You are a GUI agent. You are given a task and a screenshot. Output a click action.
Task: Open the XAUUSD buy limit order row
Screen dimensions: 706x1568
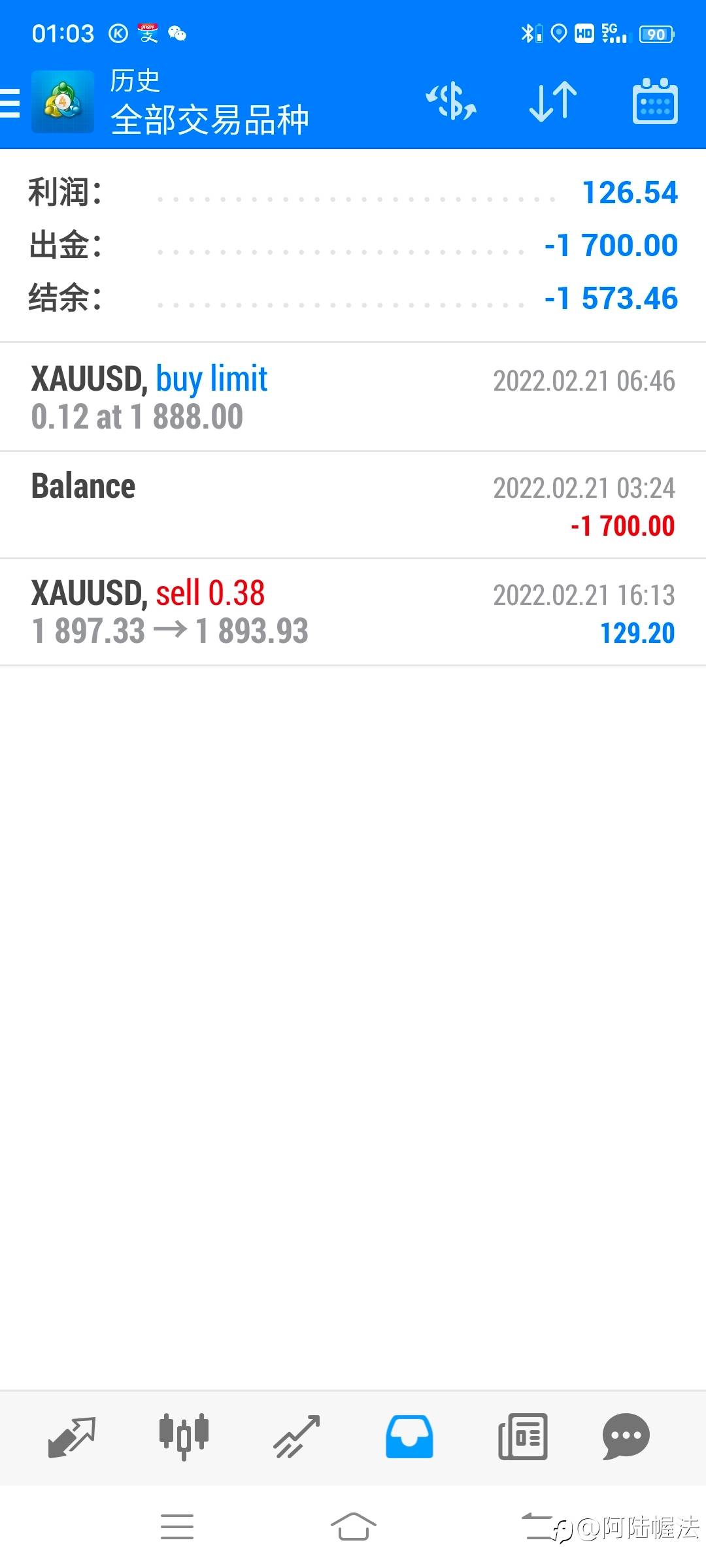tap(353, 397)
